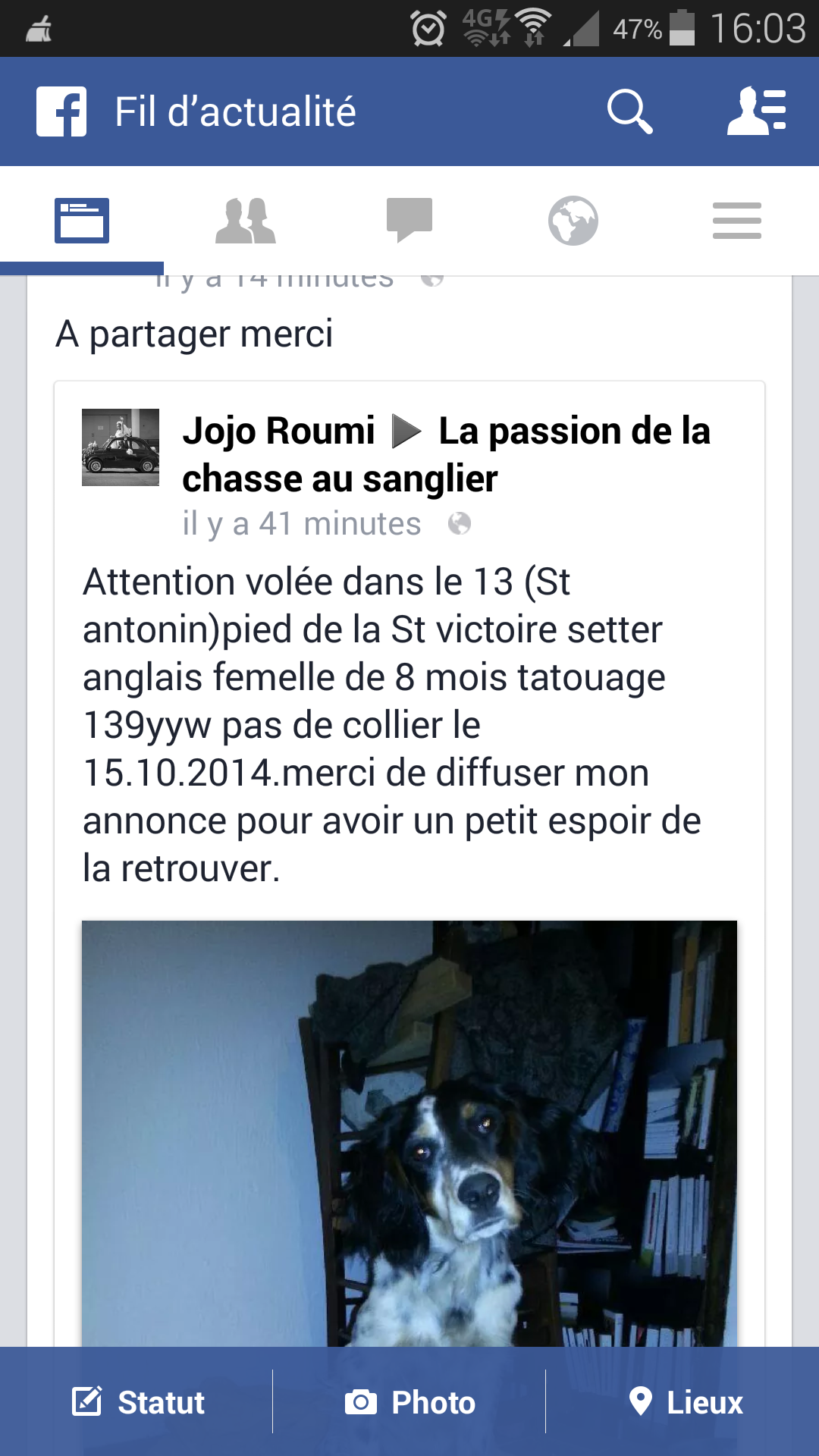Add a Photo post
Image resolution: width=819 pixels, height=1456 pixels.
point(409,1402)
